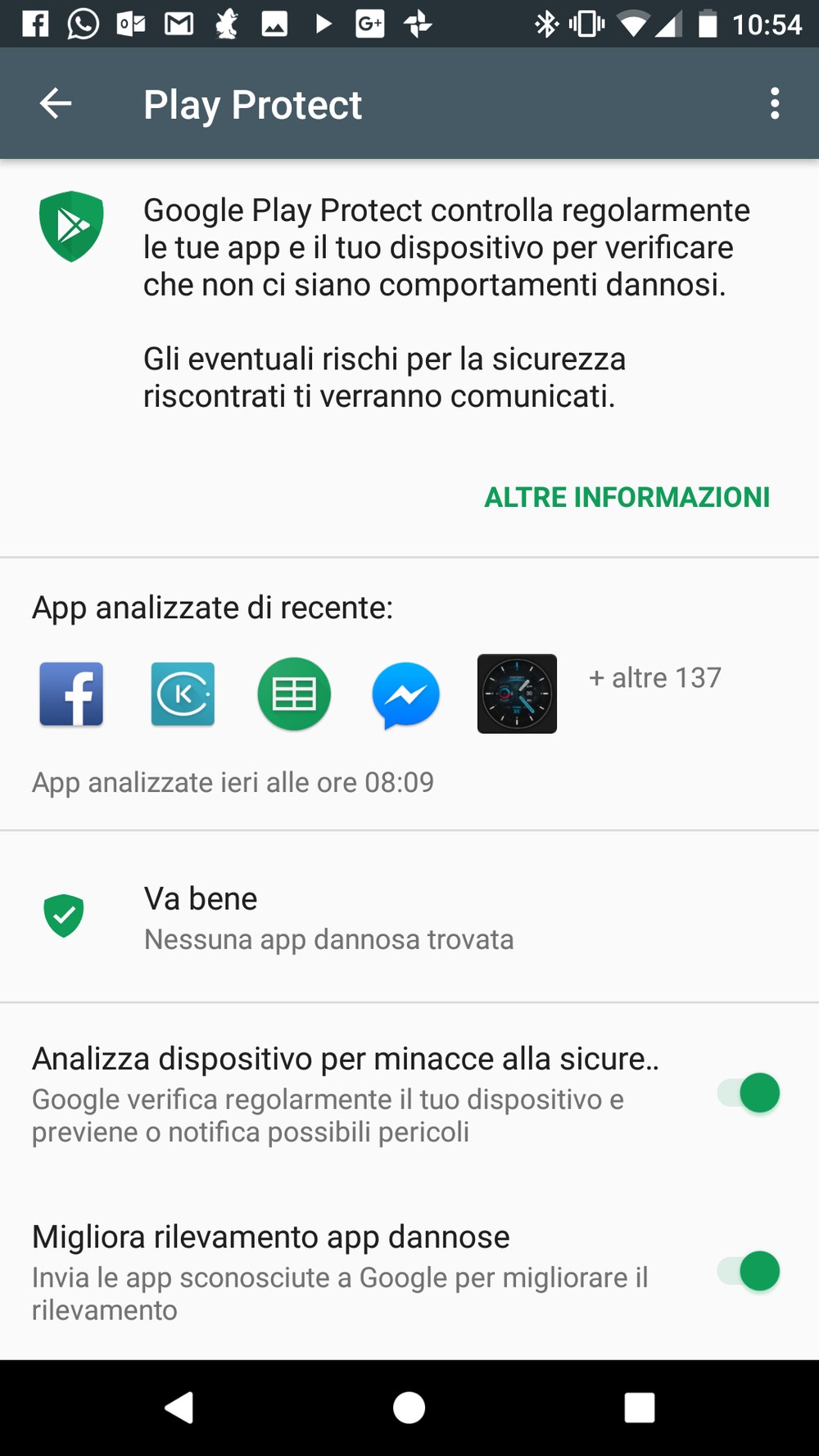Disable Analizza dispositivo per minacce switch

coord(749,1092)
